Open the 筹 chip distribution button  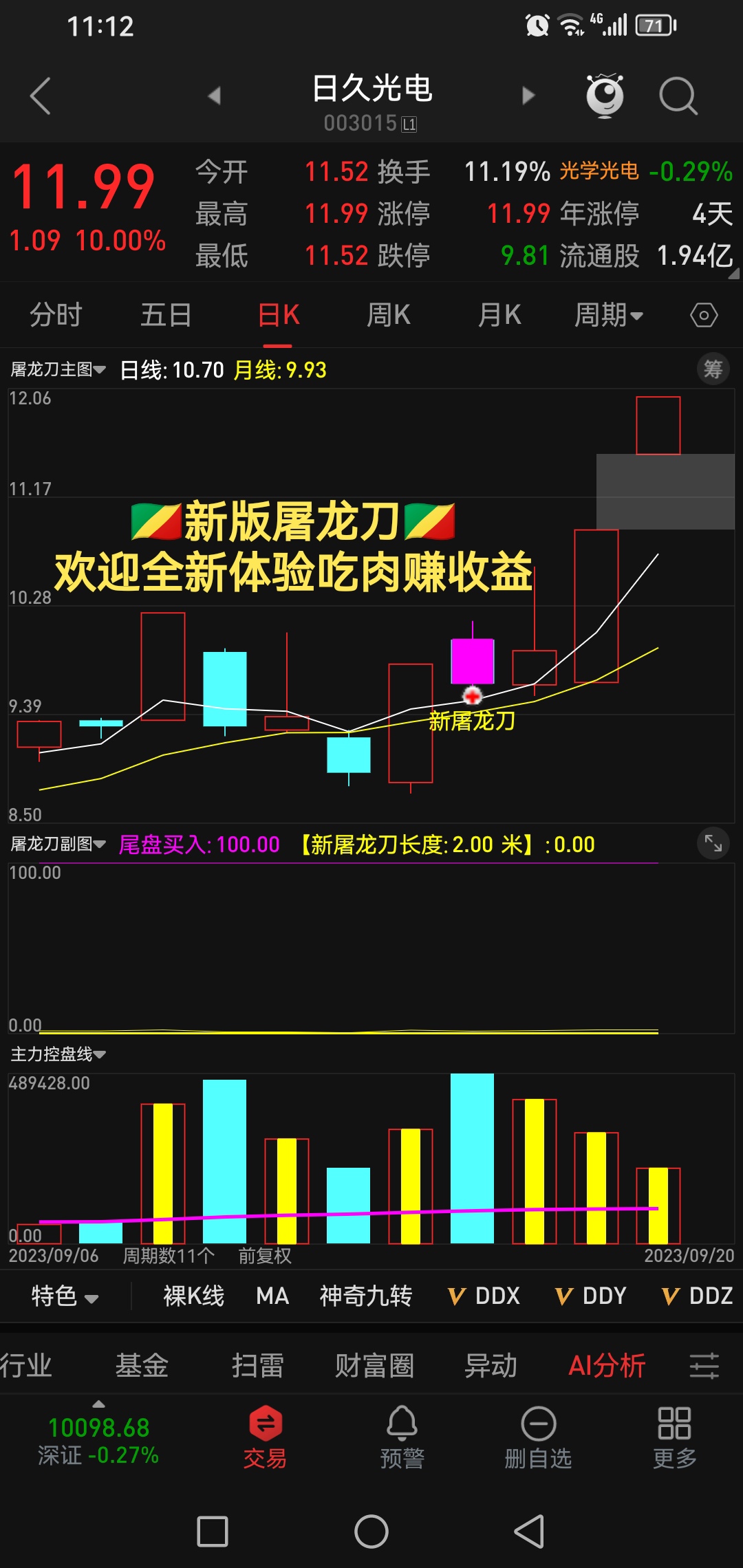point(713,369)
